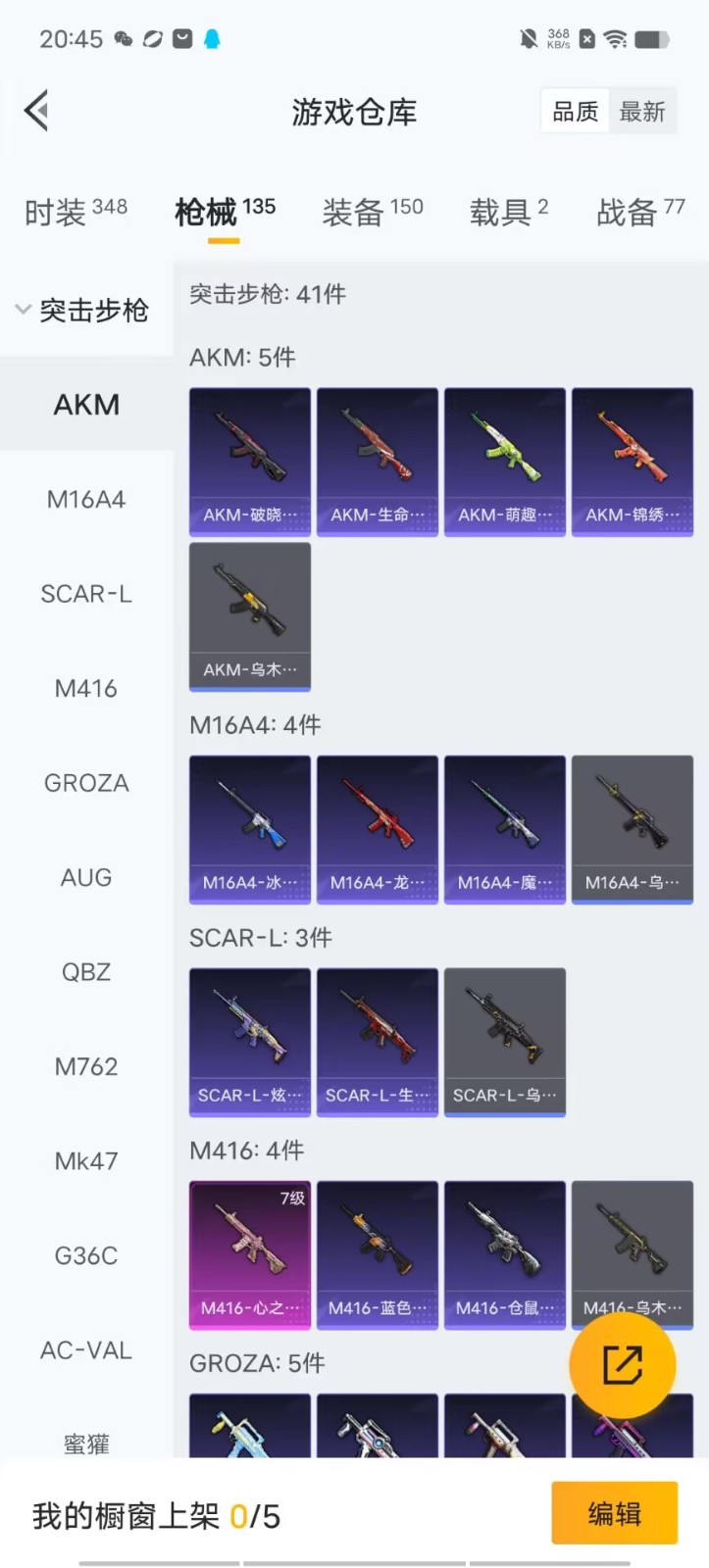Select Mk47 in the side list
The image size is (709, 1568).
coord(86,1161)
